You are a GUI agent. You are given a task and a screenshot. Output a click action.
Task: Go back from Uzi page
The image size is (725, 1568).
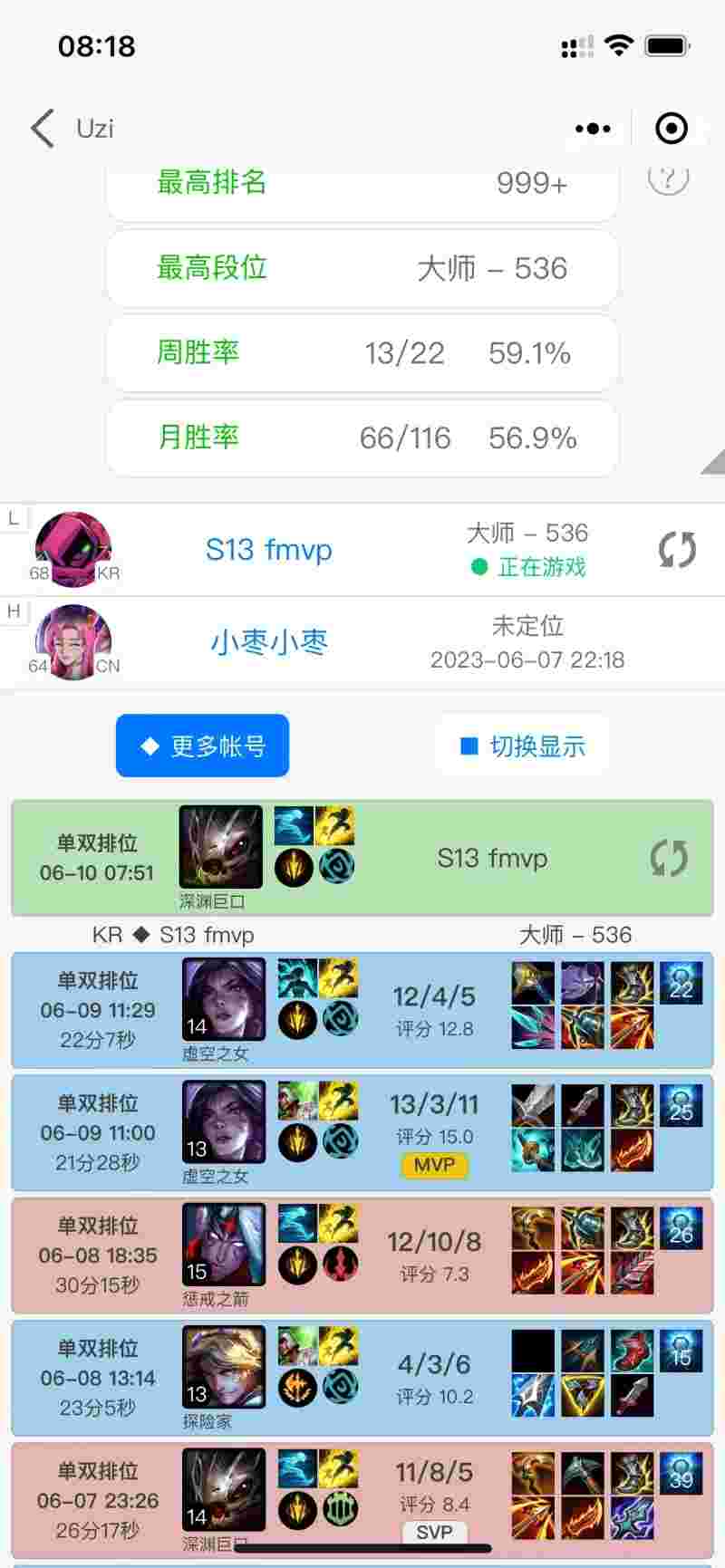(x=43, y=129)
